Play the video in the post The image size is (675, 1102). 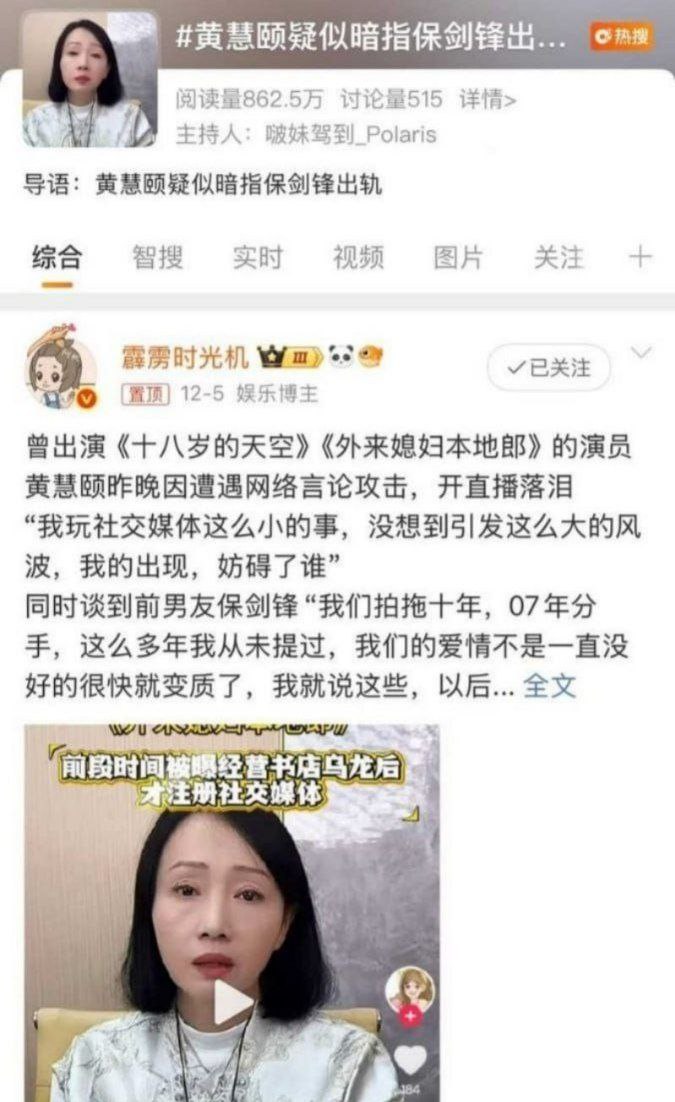233,1002
